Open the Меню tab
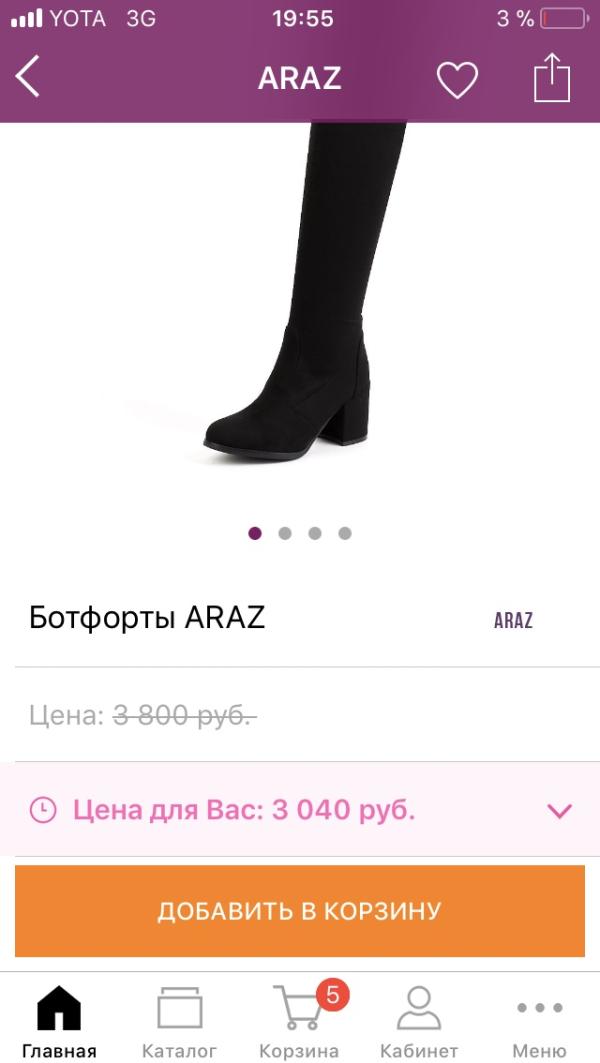This screenshot has width=600, height=1063. click(x=539, y=1021)
